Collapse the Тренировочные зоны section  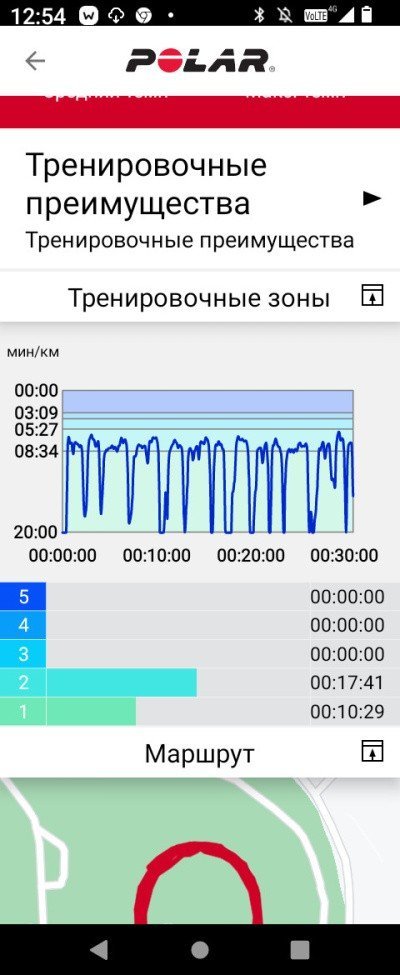pyautogui.click(x=372, y=295)
